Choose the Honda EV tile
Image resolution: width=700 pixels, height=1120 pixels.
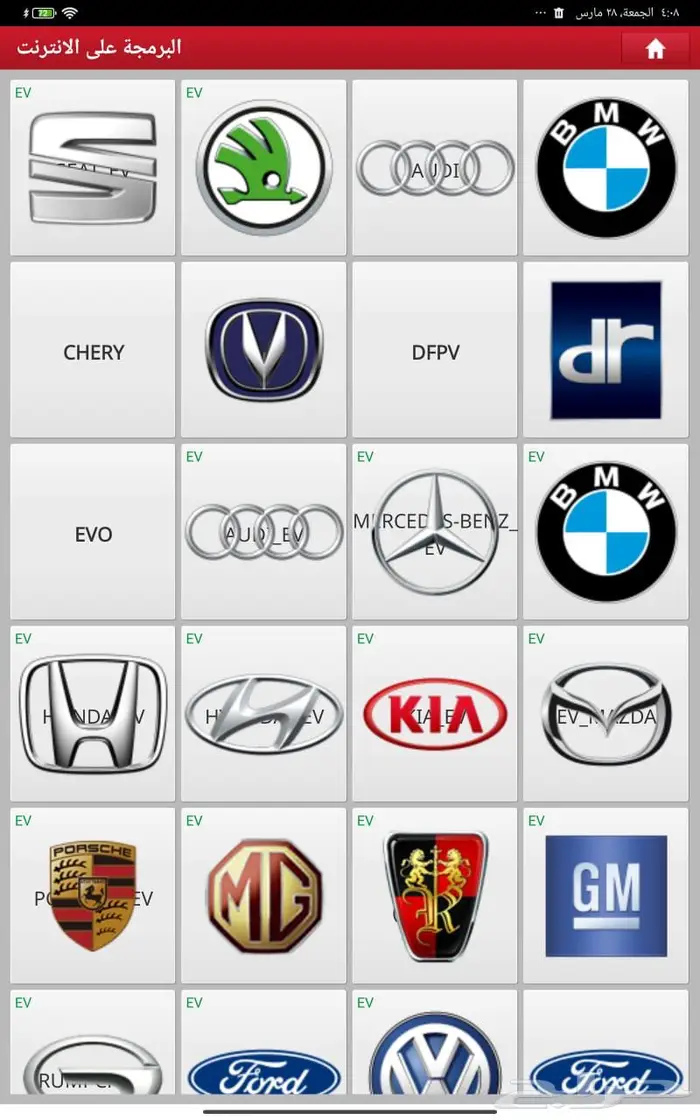click(92, 715)
